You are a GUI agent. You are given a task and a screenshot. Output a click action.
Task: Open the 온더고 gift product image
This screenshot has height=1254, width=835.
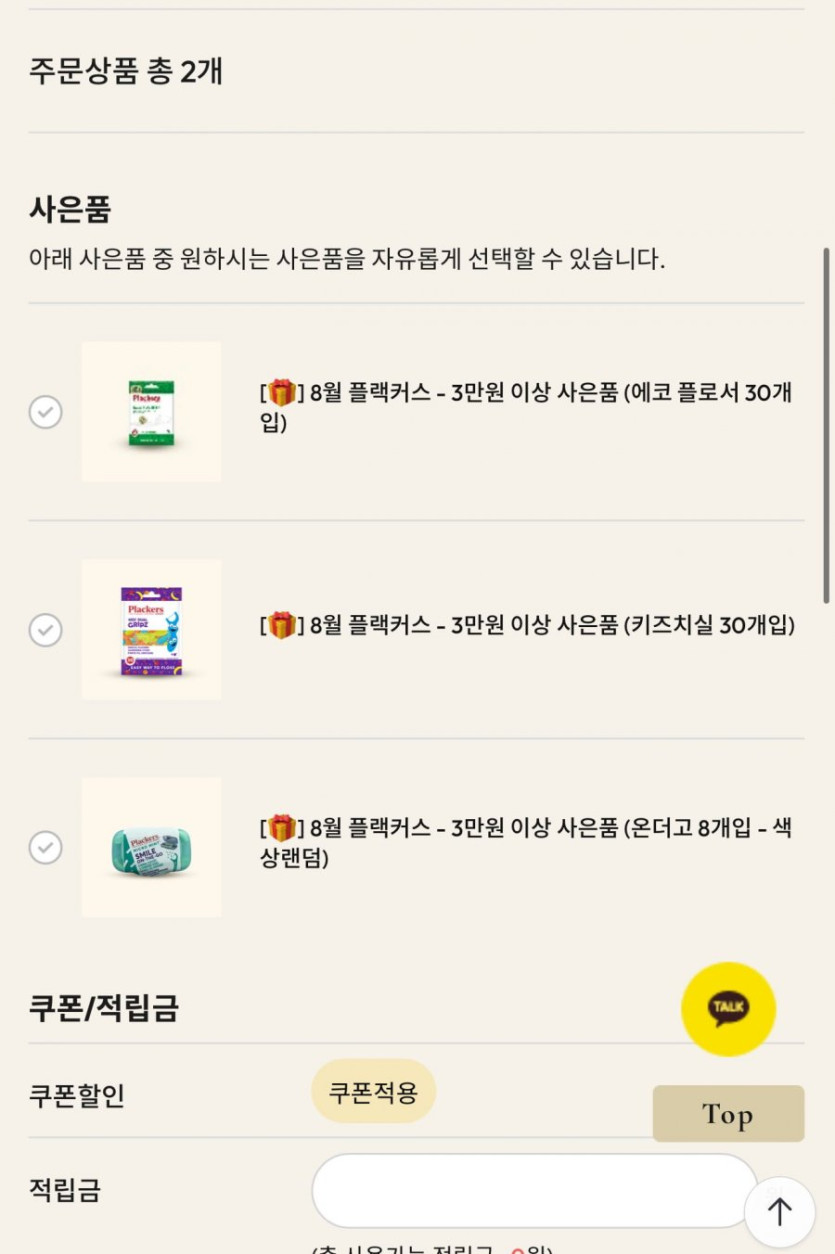(152, 848)
